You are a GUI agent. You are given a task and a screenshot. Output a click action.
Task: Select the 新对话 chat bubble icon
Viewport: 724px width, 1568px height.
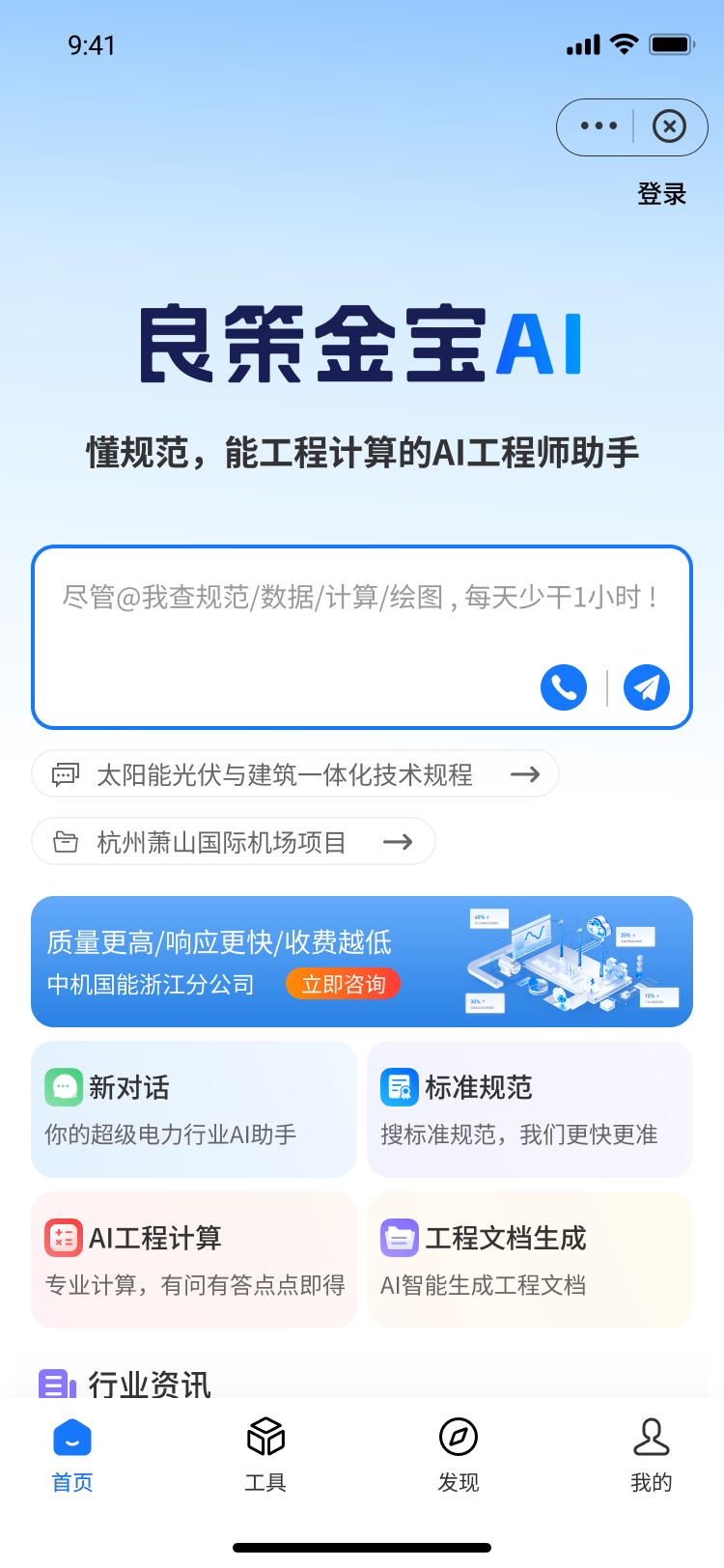[x=63, y=1086]
